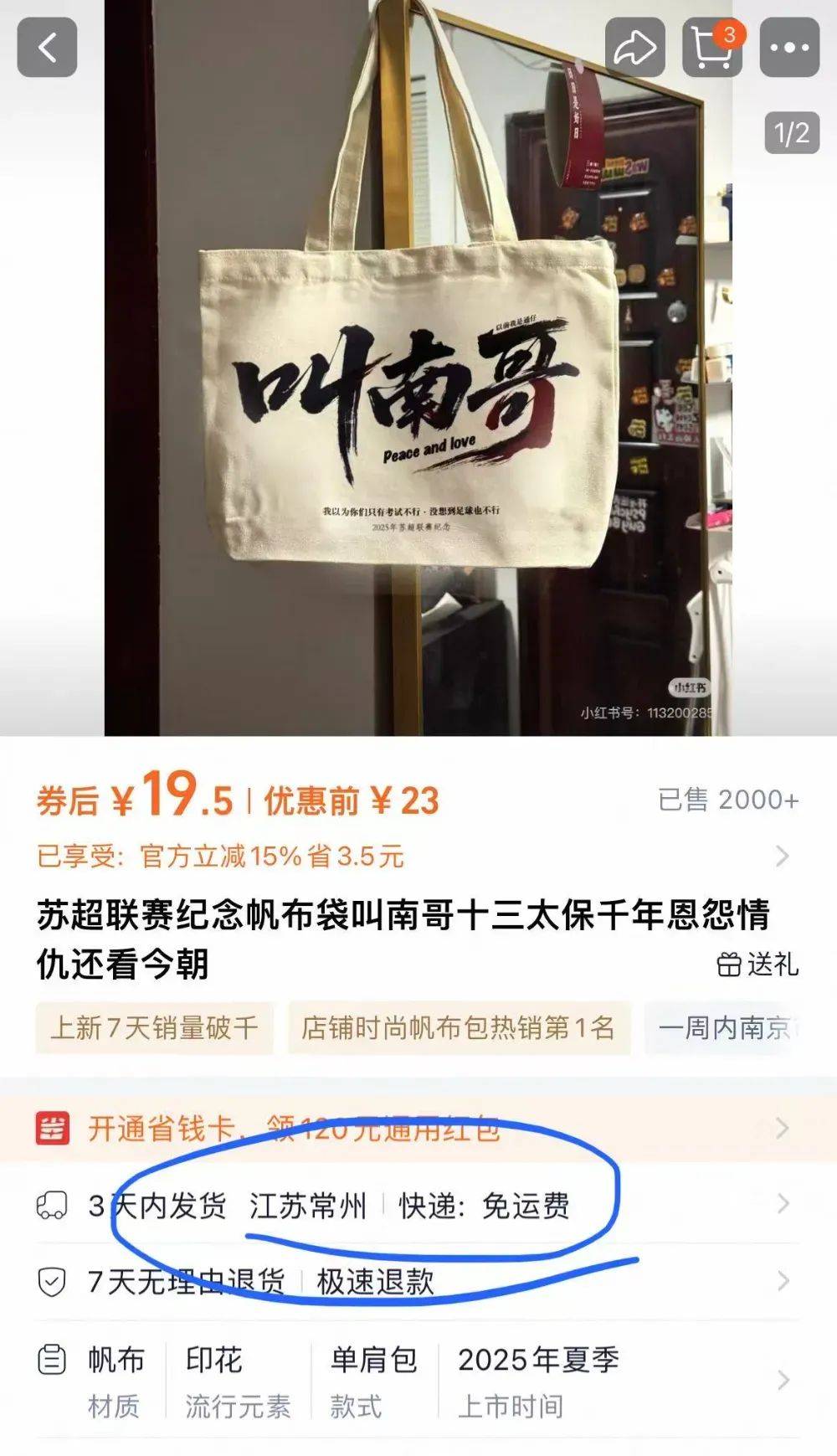837x1456 pixels.
Task: Select the 店铺时尚帆布包热销第1名 tag
Action: [x=458, y=1027]
